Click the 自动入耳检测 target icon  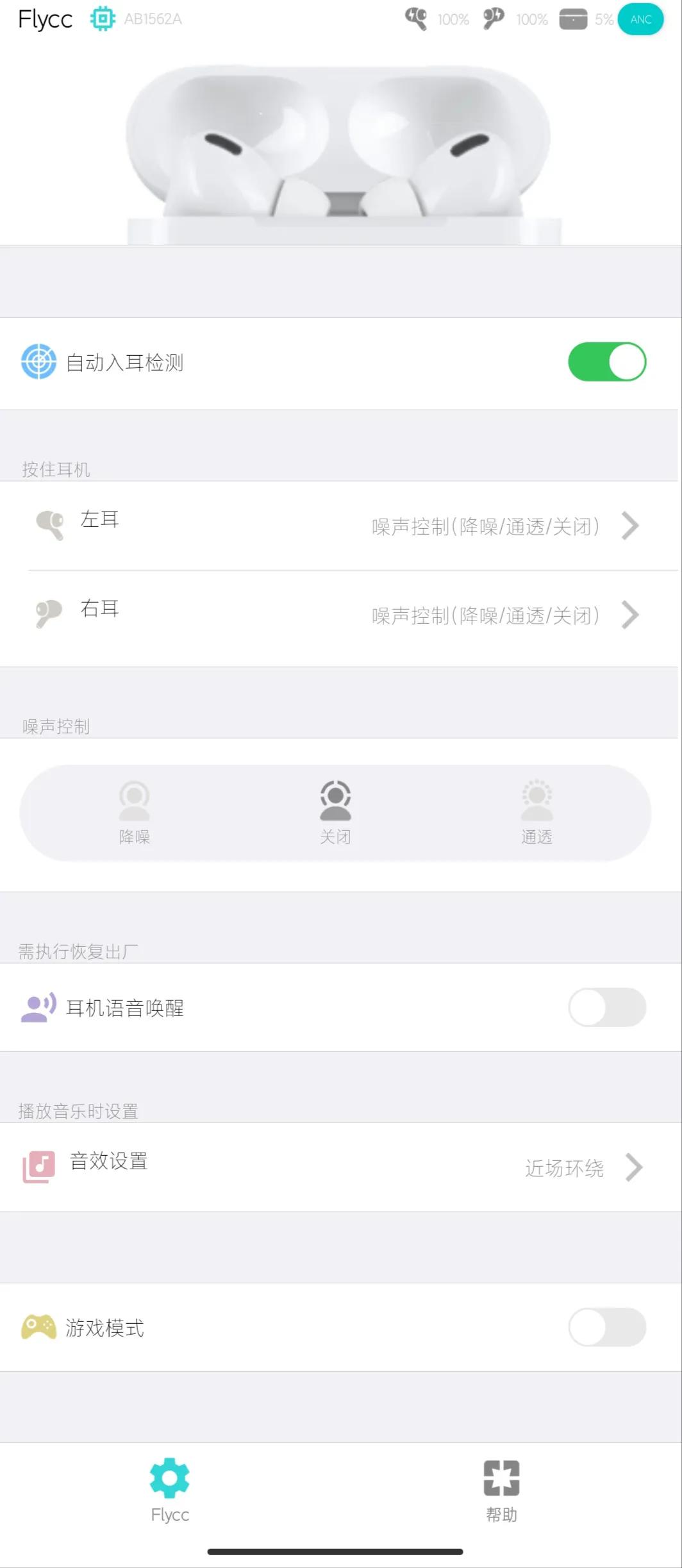(x=37, y=362)
